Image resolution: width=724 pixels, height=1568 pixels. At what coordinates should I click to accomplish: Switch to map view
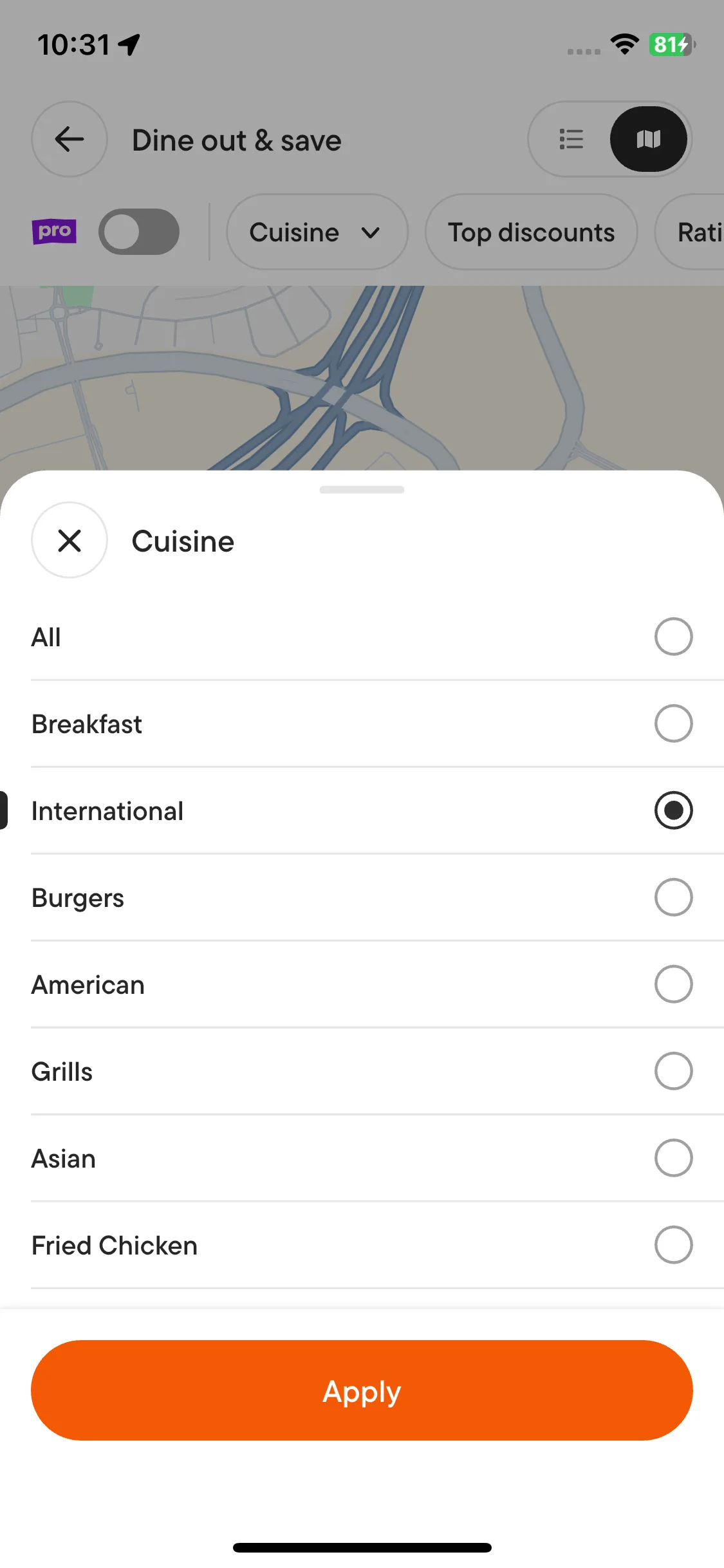coord(648,139)
